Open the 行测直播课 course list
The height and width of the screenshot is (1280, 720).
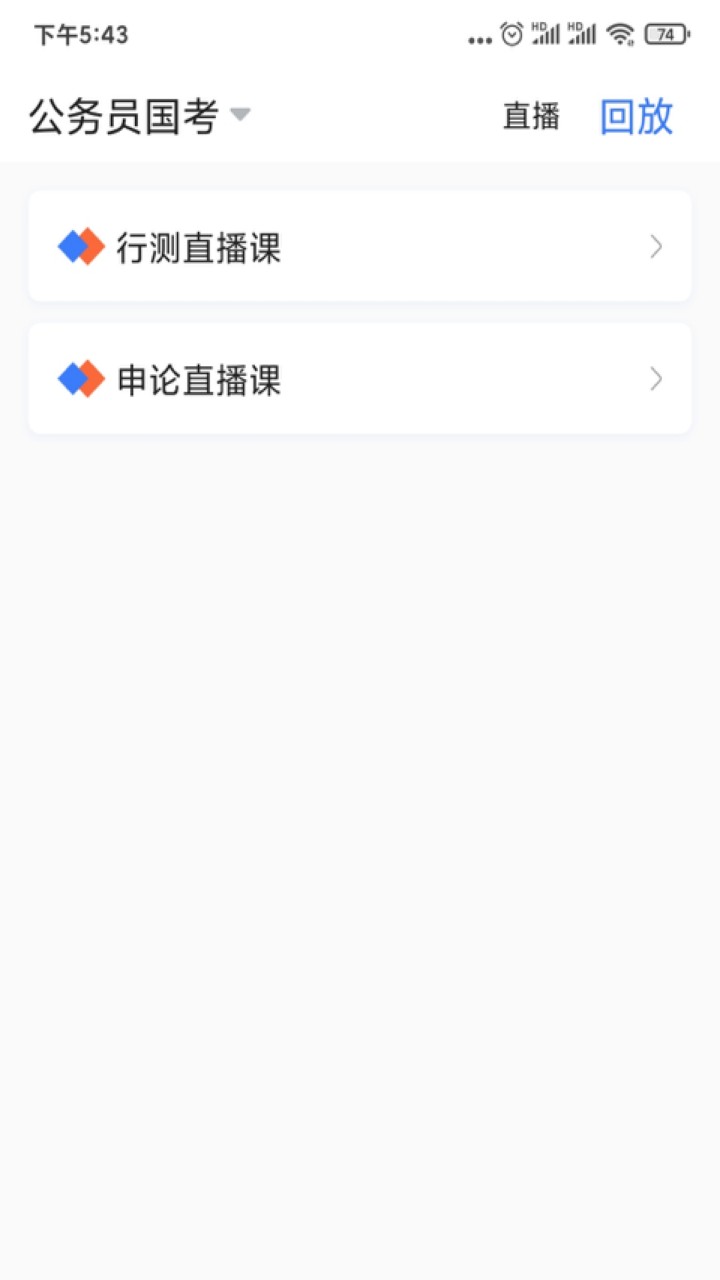point(360,246)
